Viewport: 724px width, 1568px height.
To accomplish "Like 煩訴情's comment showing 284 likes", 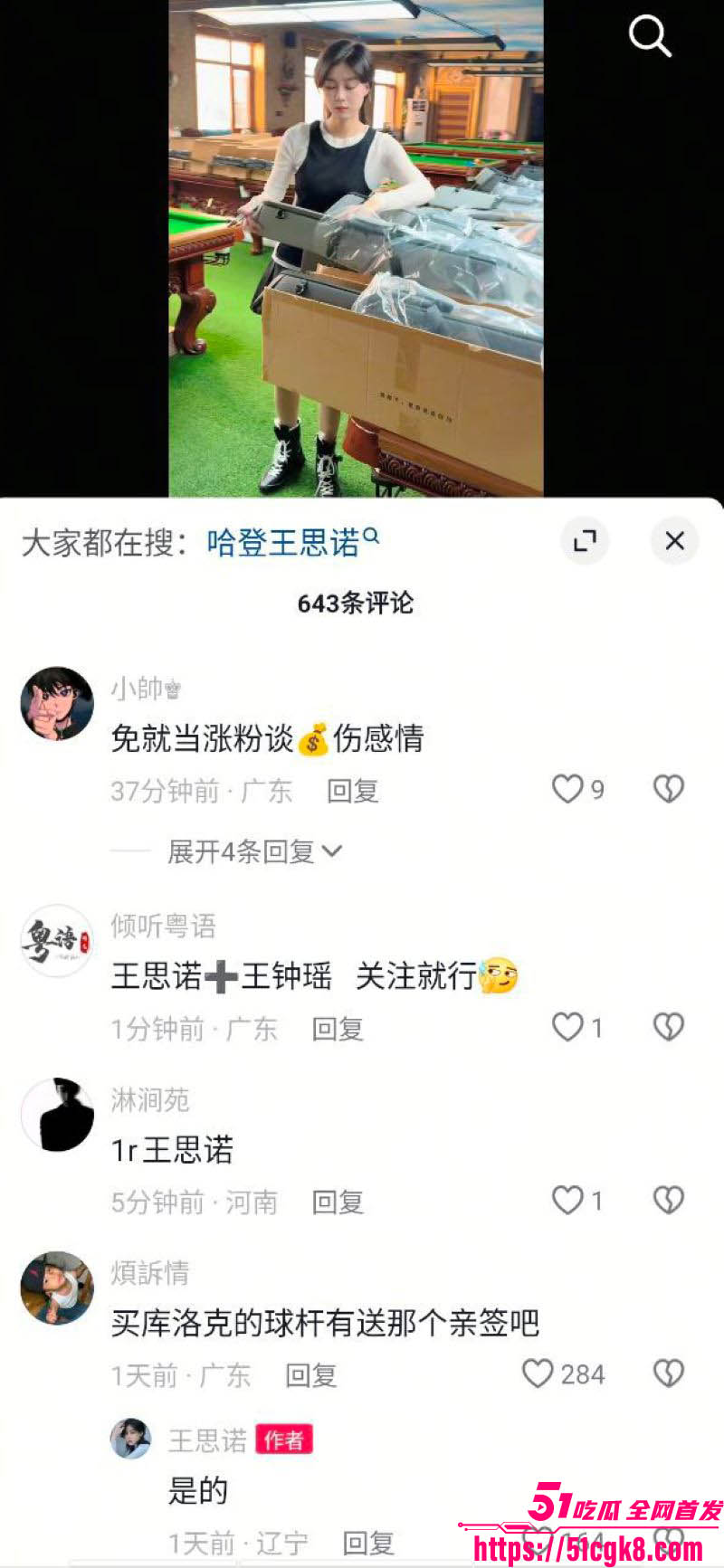I will (x=538, y=1374).
